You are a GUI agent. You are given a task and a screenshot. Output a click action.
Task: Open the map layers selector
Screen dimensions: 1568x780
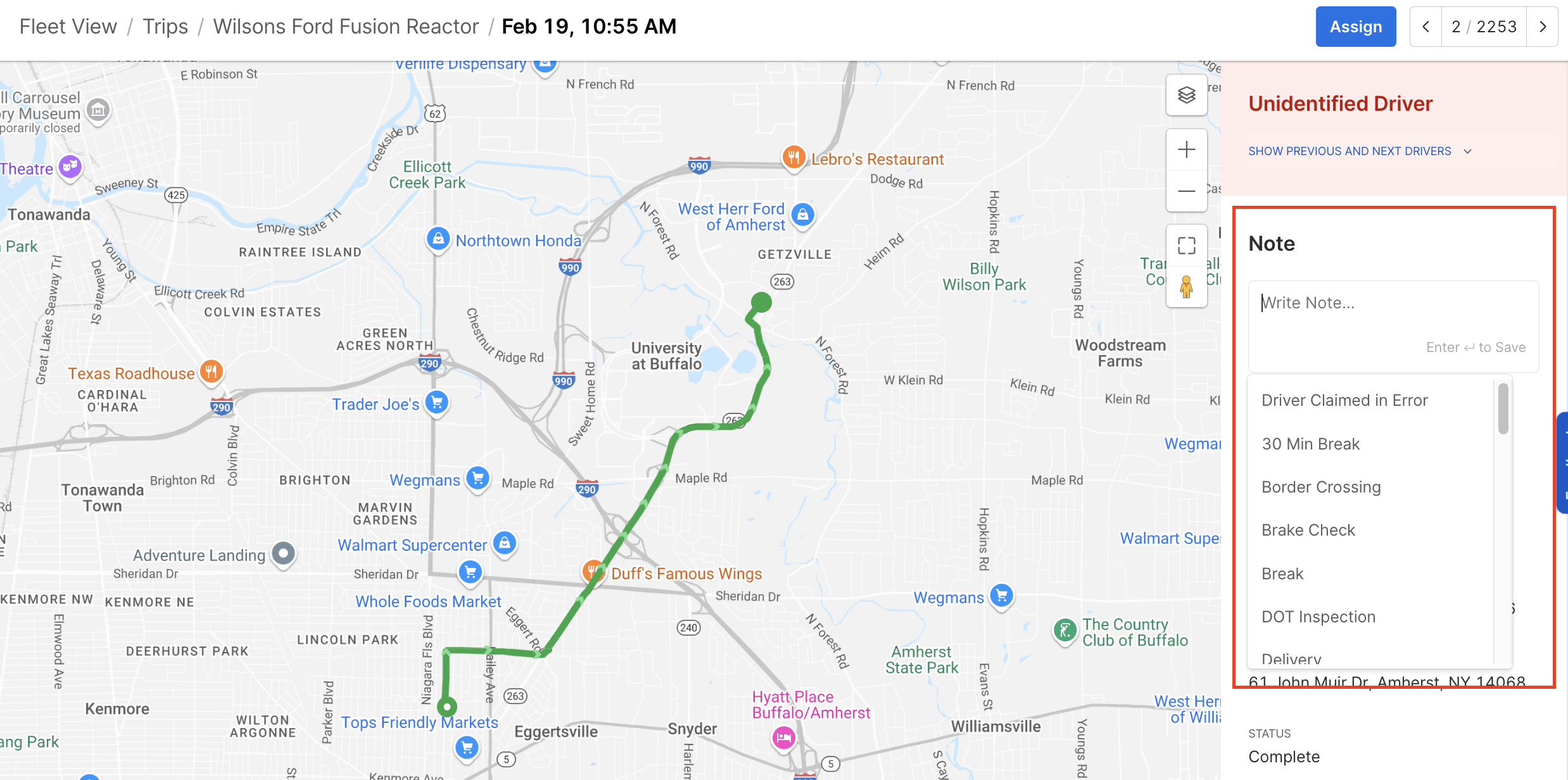(1186, 95)
